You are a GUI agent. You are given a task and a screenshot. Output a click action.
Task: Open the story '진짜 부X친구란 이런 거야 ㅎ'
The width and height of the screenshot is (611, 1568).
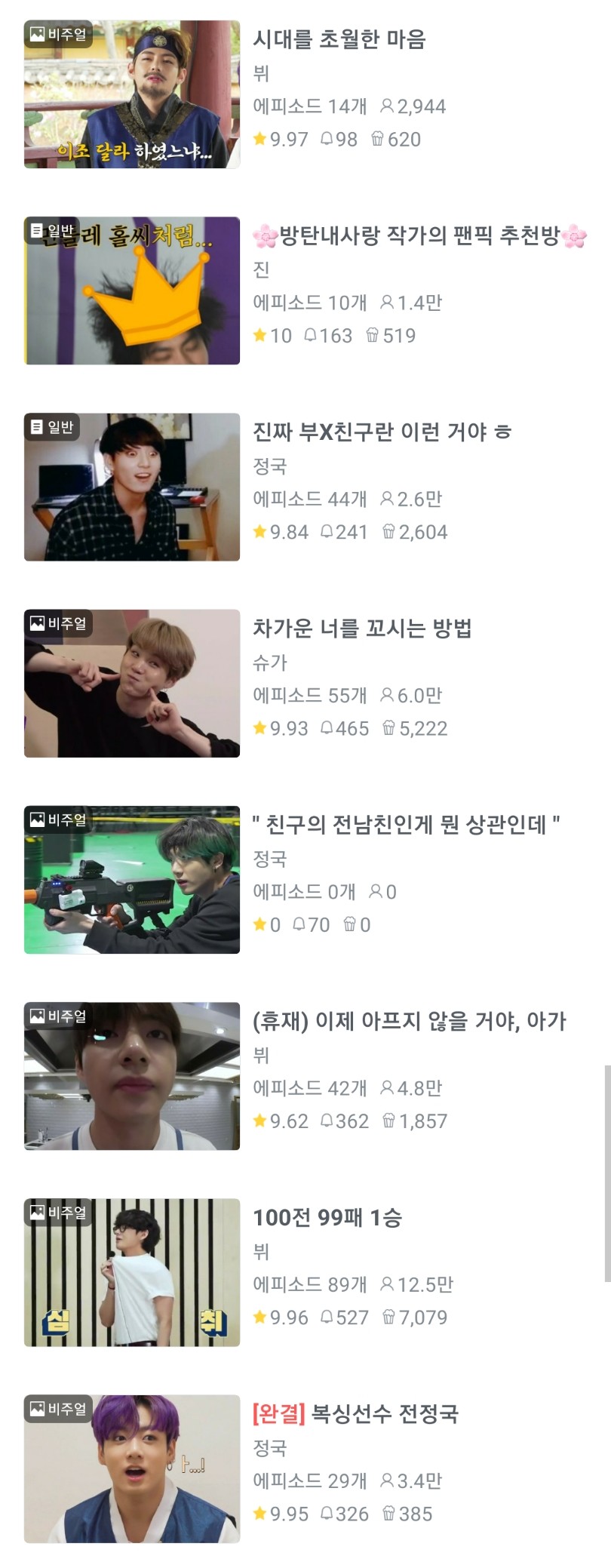tap(382, 432)
